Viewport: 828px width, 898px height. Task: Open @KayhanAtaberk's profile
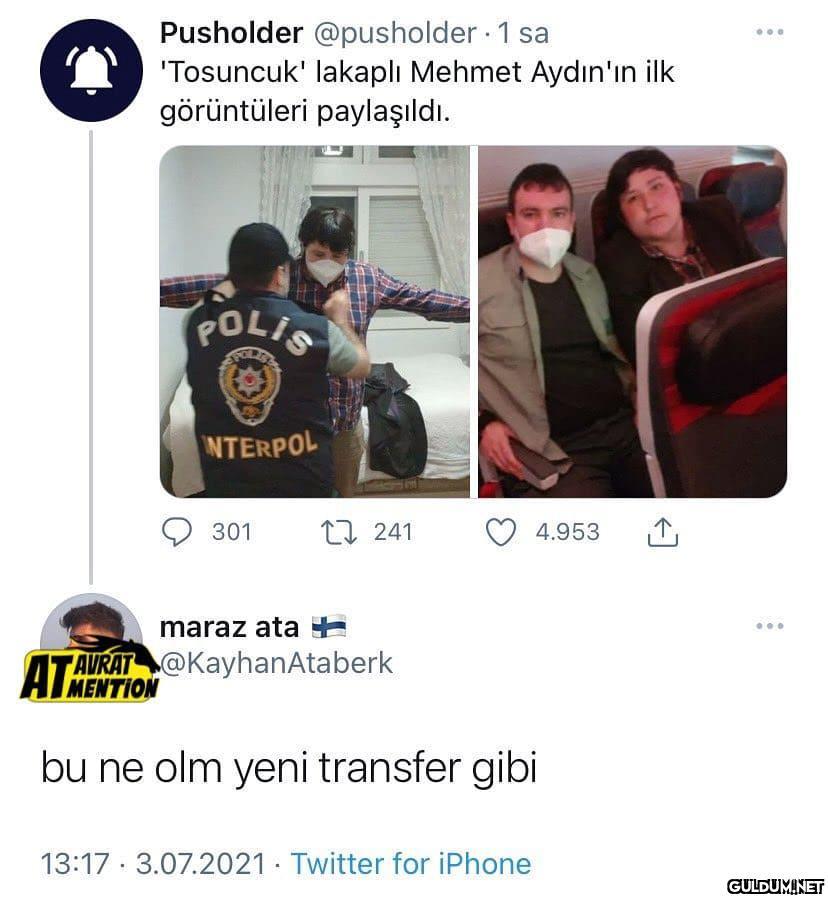click(x=276, y=662)
